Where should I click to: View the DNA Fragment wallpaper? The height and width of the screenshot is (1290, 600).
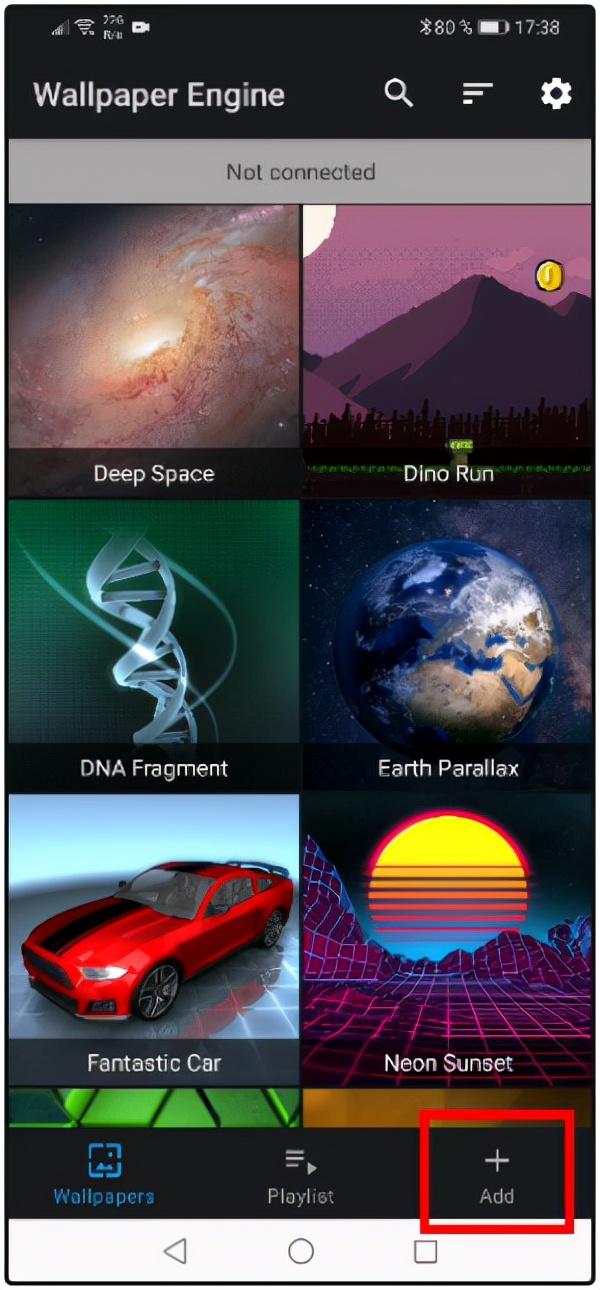pos(153,640)
